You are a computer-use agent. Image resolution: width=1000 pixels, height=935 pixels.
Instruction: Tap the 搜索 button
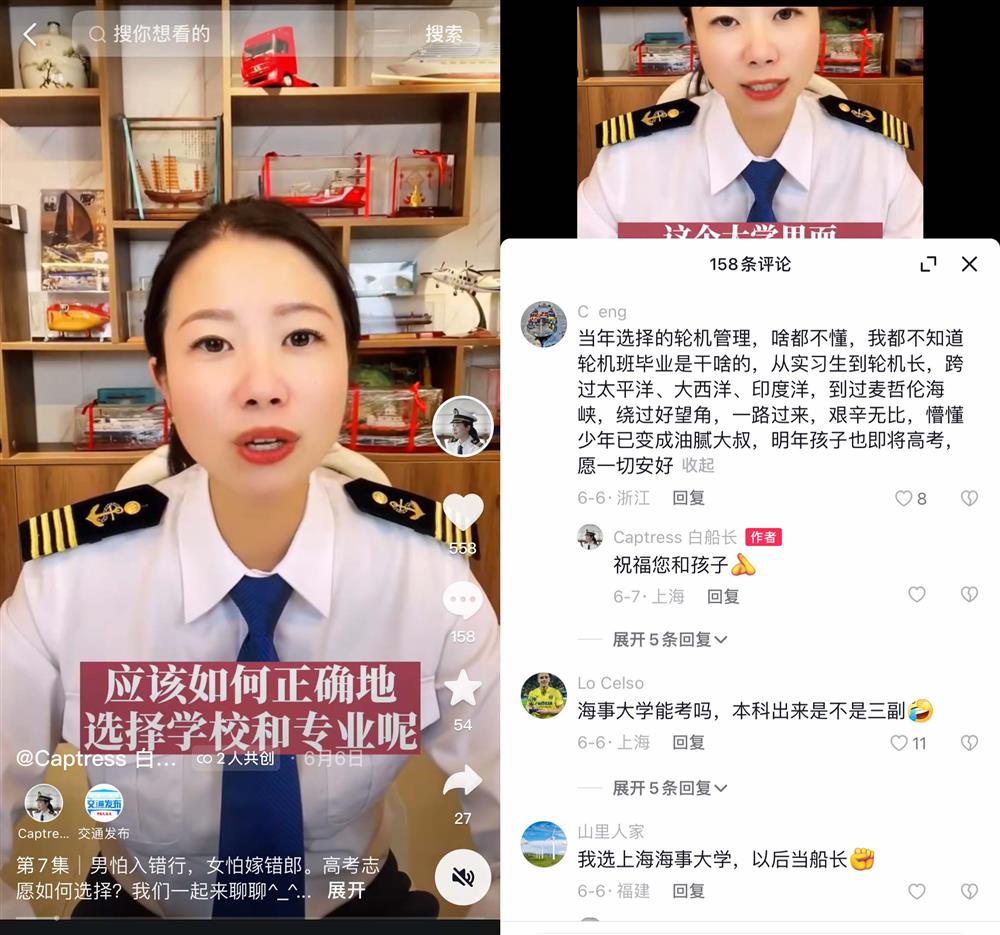[443, 34]
